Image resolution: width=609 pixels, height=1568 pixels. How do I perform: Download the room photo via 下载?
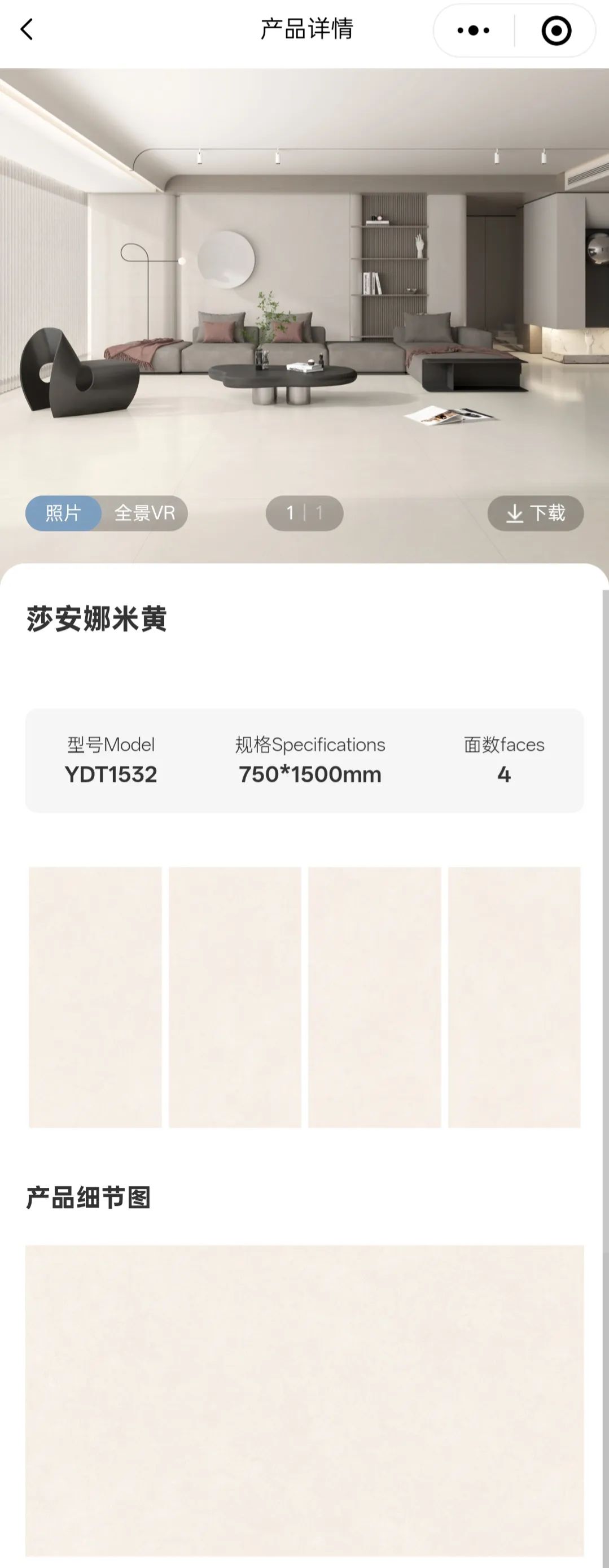tap(536, 513)
